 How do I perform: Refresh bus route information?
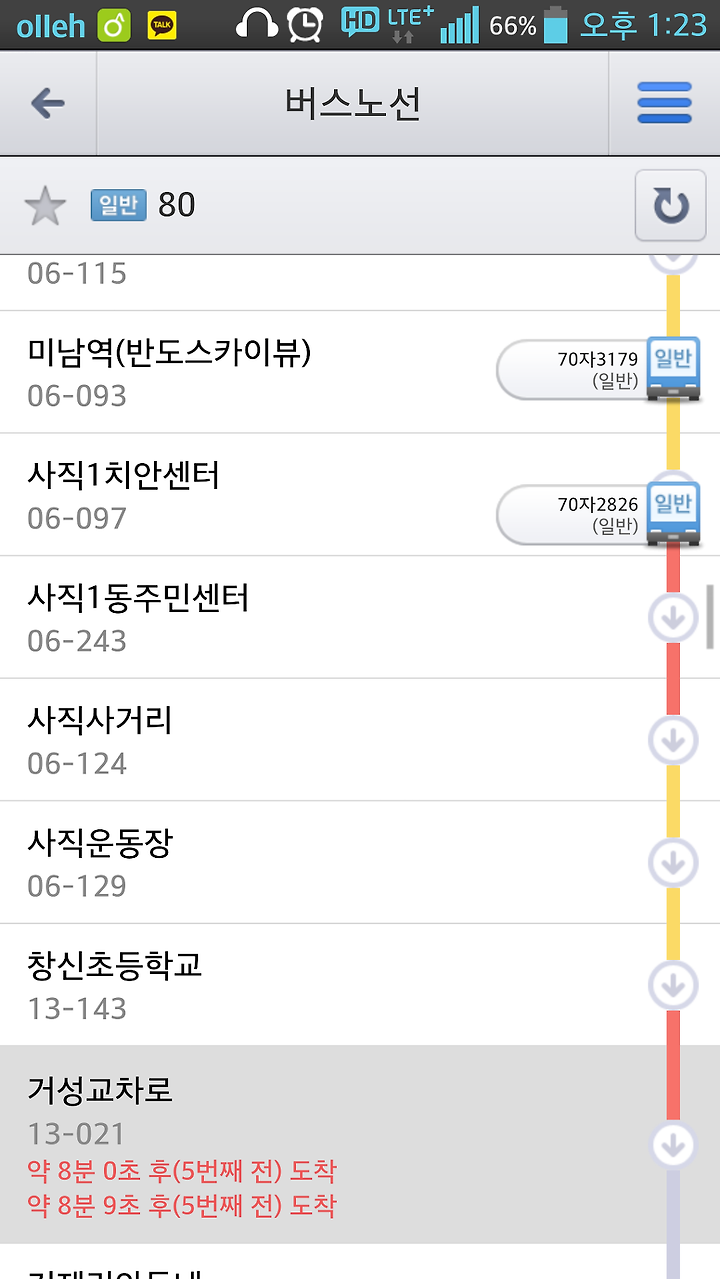click(x=670, y=206)
